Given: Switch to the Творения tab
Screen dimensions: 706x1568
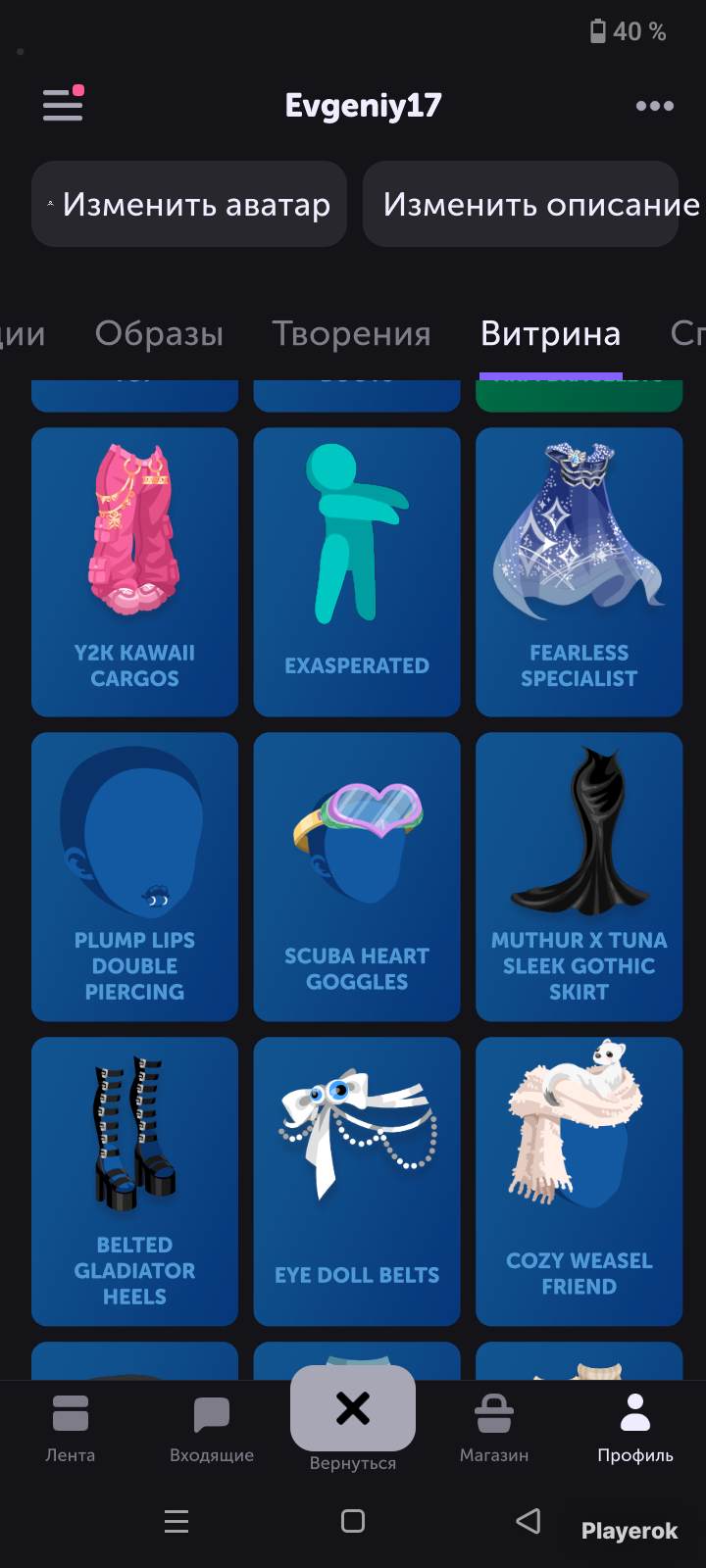Looking at the screenshot, I should click(x=351, y=334).
